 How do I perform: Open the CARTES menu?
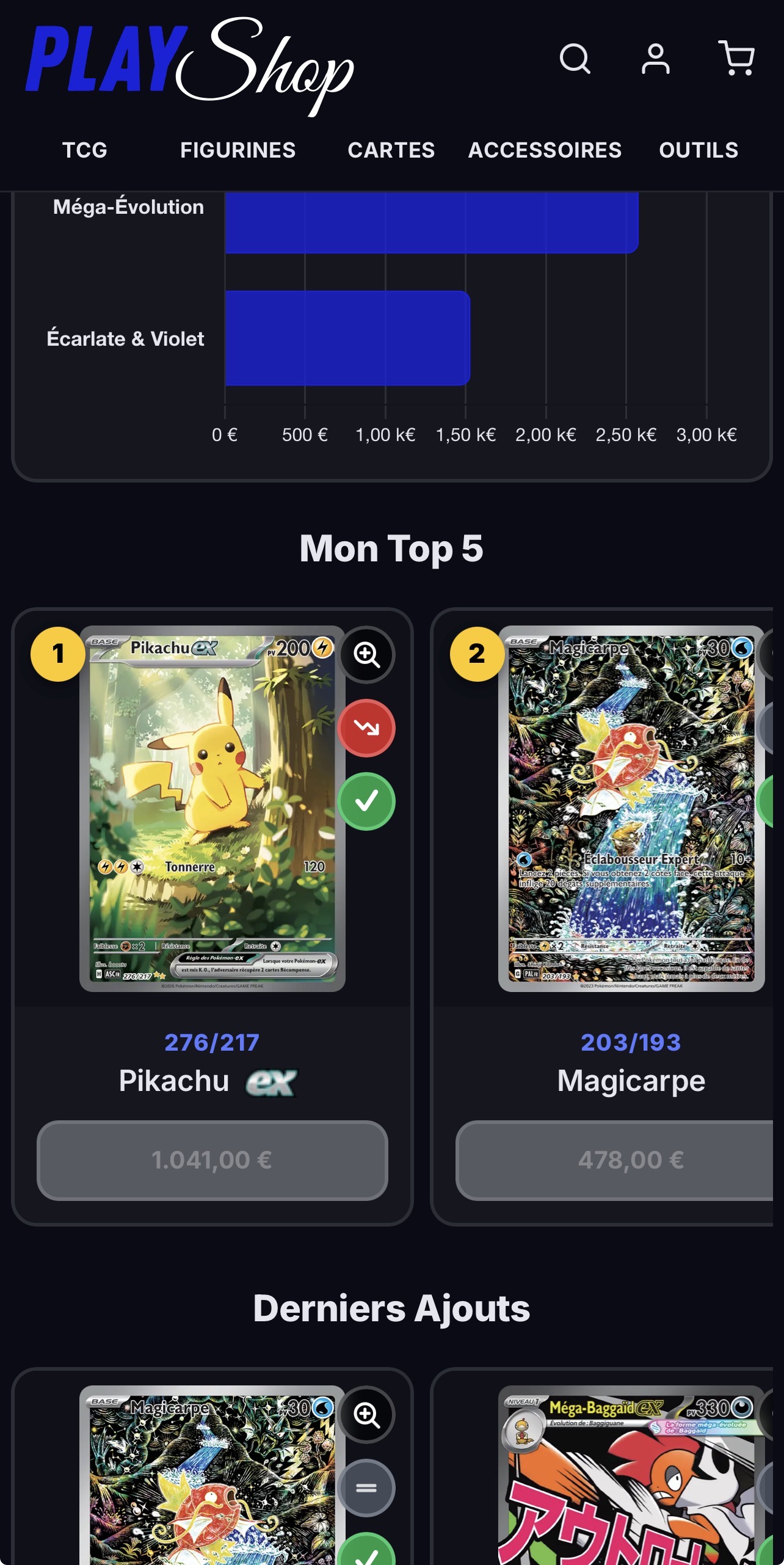click(391, 150)
